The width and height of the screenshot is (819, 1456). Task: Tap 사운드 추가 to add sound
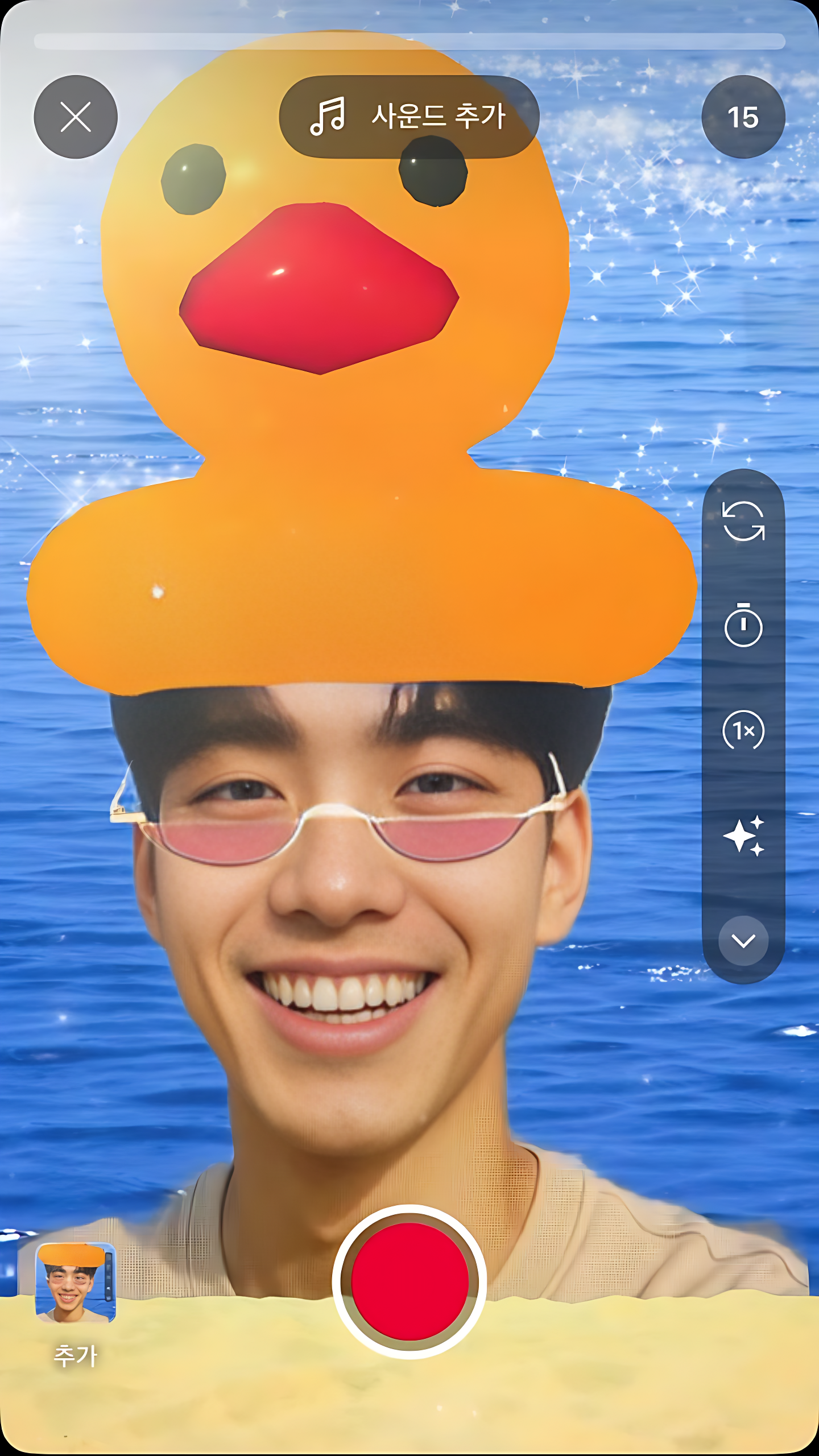click(x=408, y=117)
